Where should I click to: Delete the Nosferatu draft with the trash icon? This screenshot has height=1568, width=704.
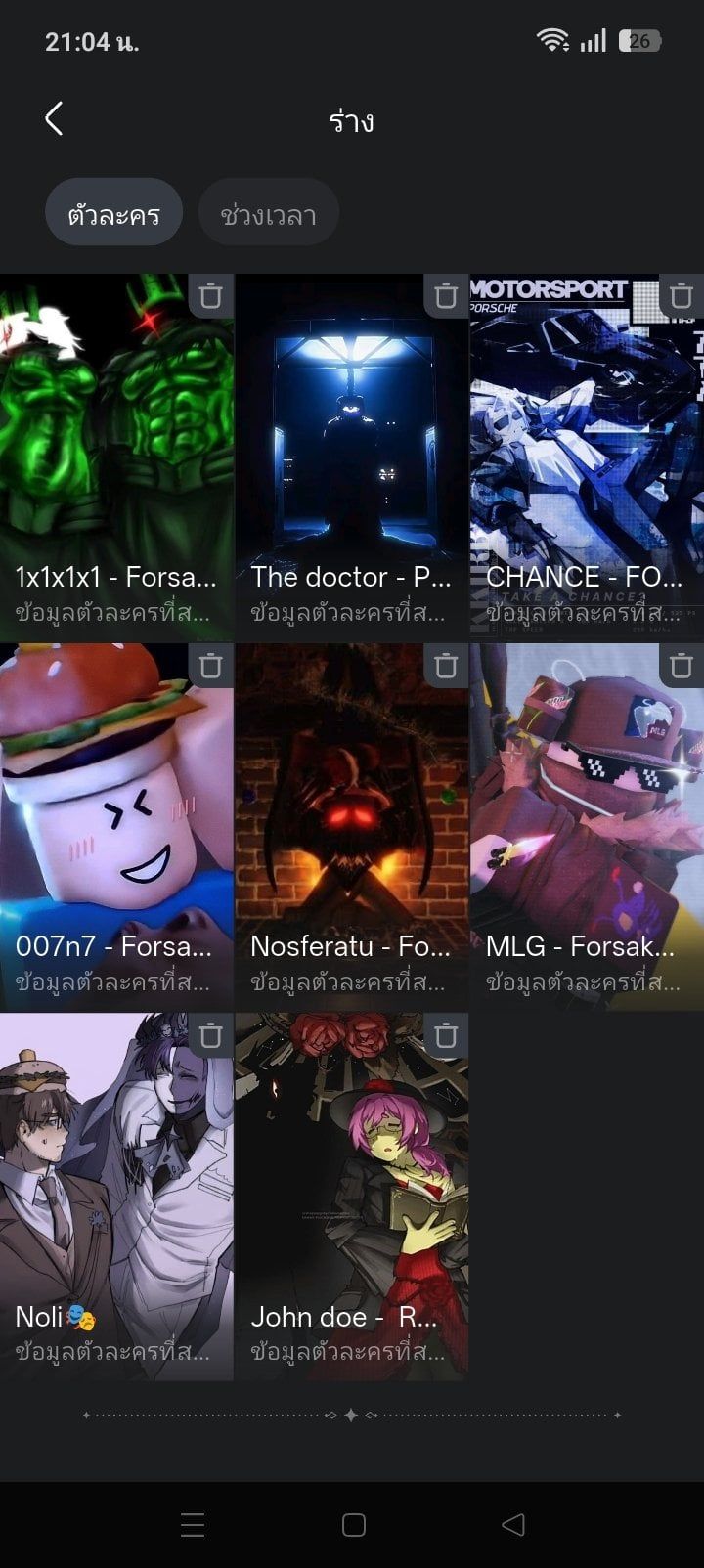point(446,666)
